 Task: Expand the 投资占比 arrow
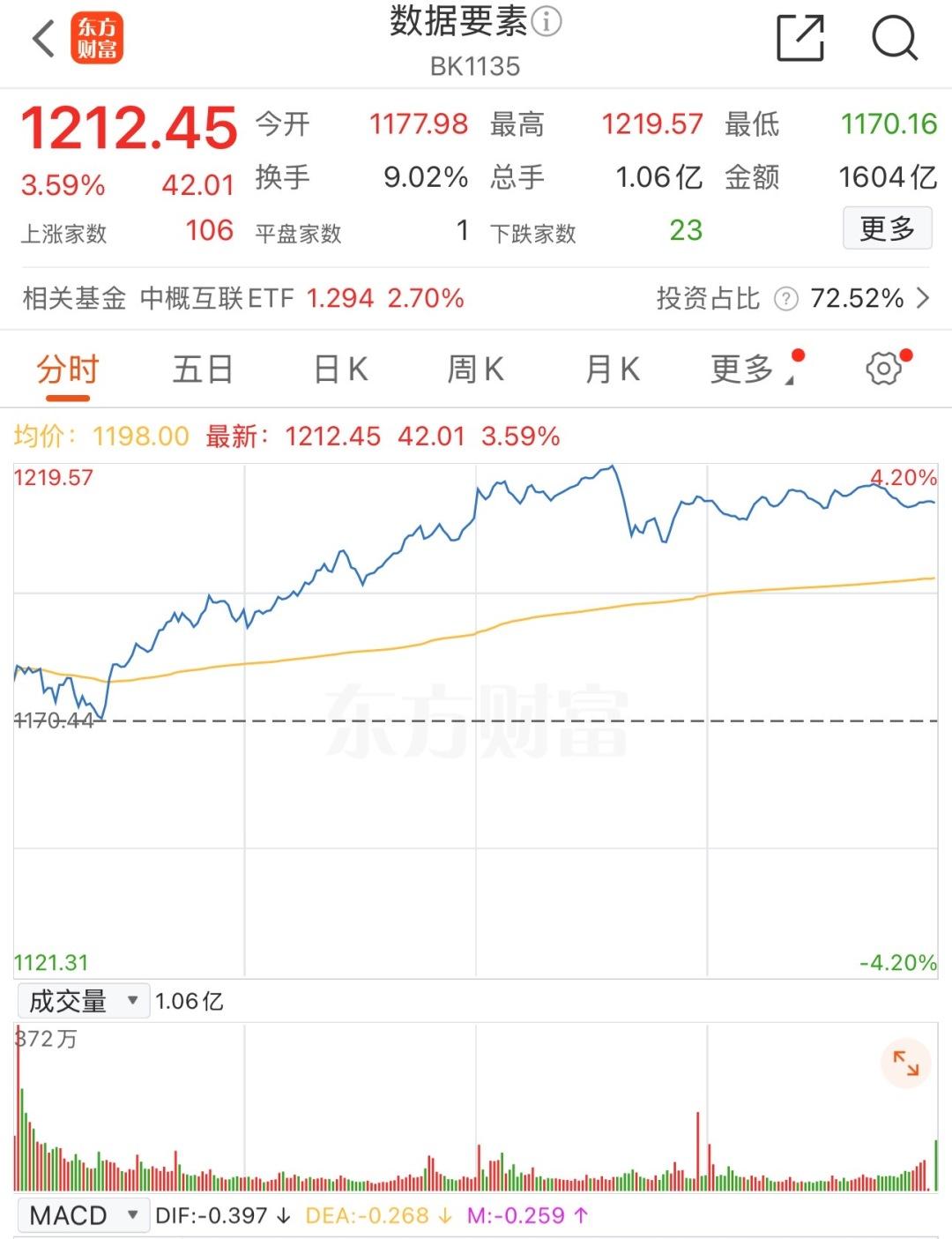[923, 298]
